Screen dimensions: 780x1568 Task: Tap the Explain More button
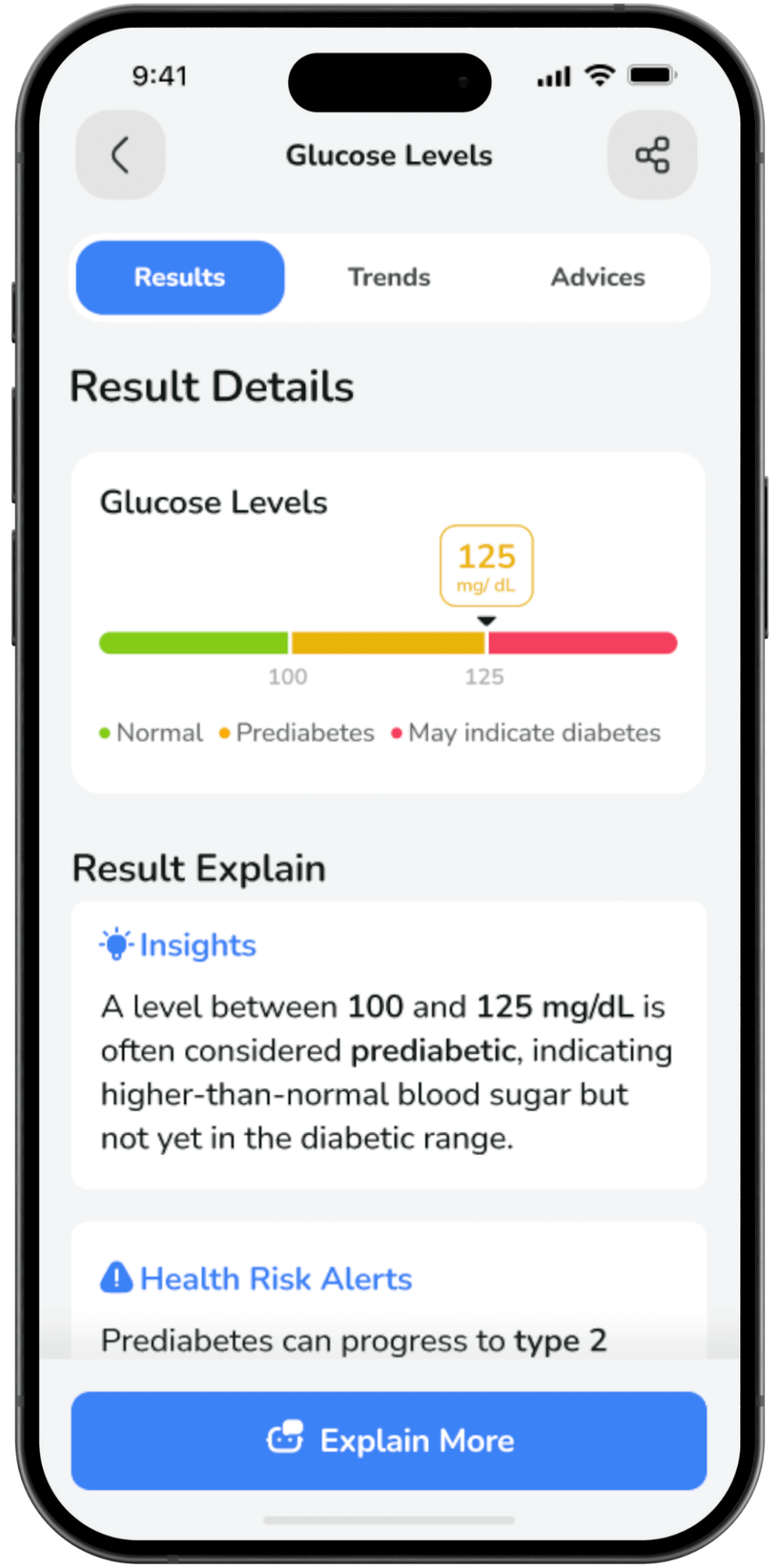389,1441
